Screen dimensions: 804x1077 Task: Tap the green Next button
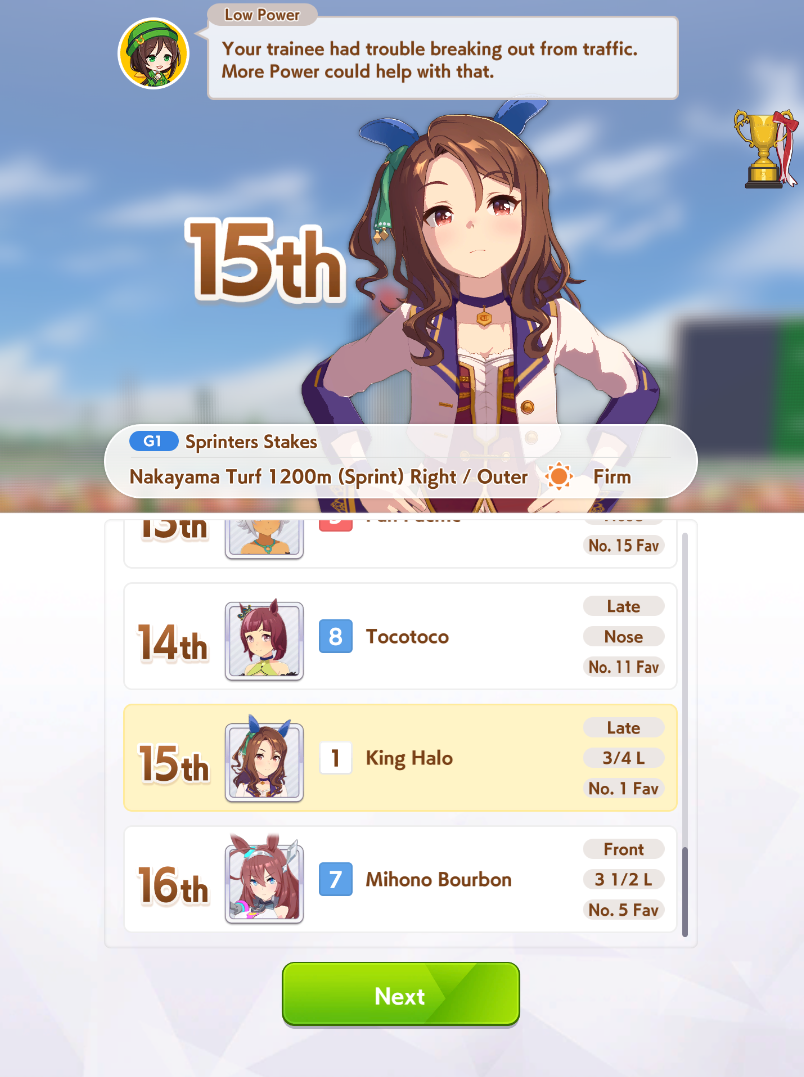coord(400,994)
